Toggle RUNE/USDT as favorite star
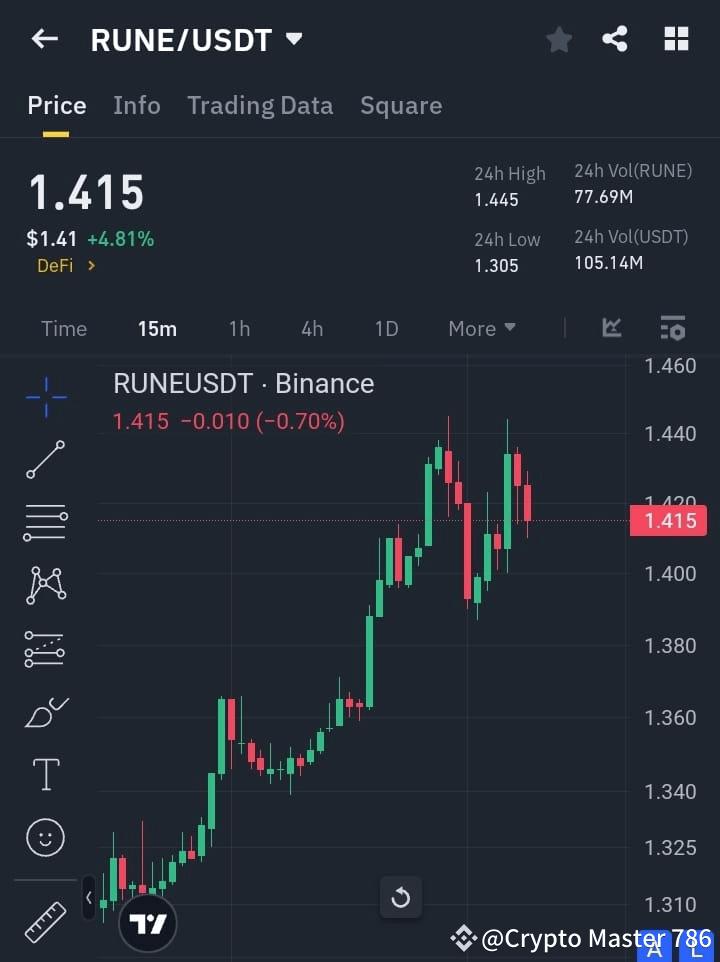This screenshot has height=962, width=720. (558, 39)
